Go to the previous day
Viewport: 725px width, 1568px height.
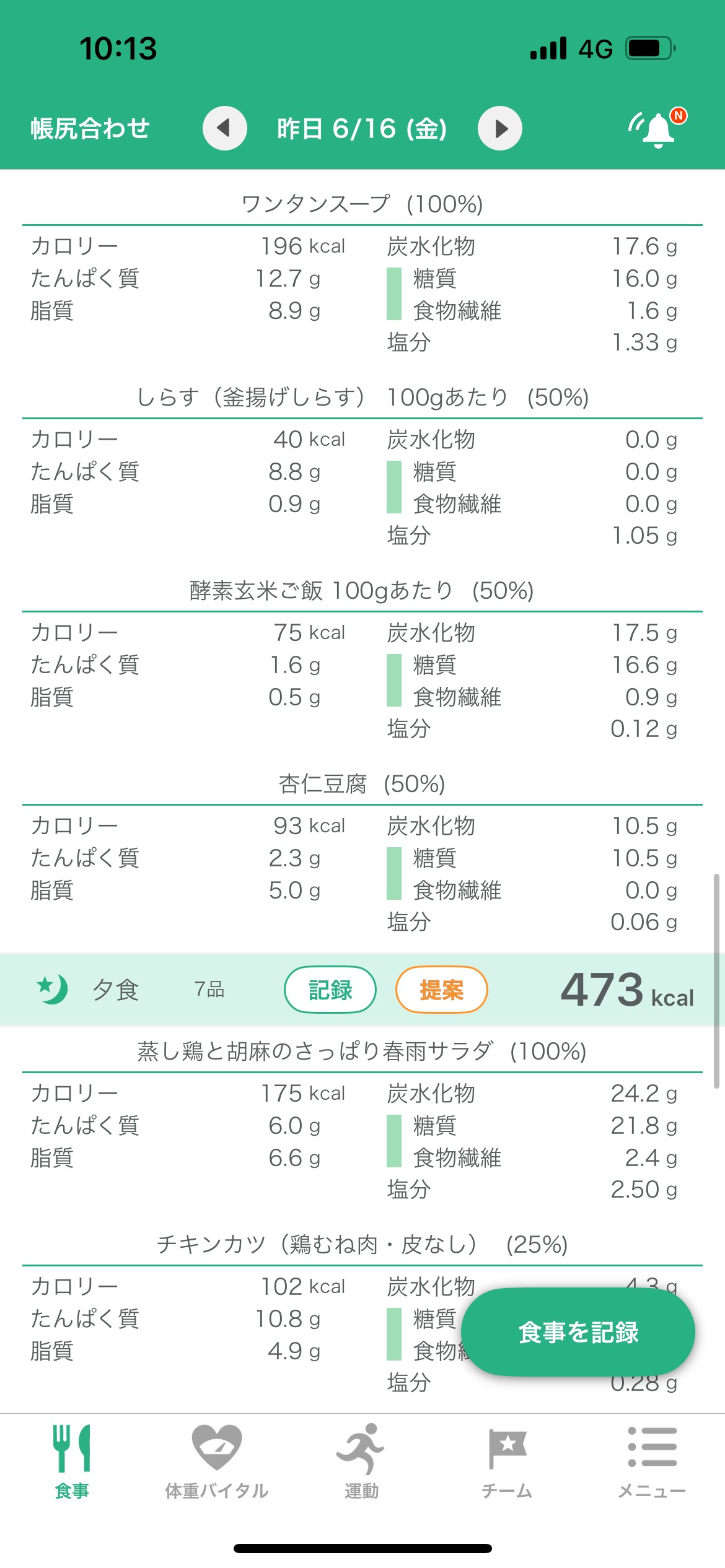pos(224,128)
